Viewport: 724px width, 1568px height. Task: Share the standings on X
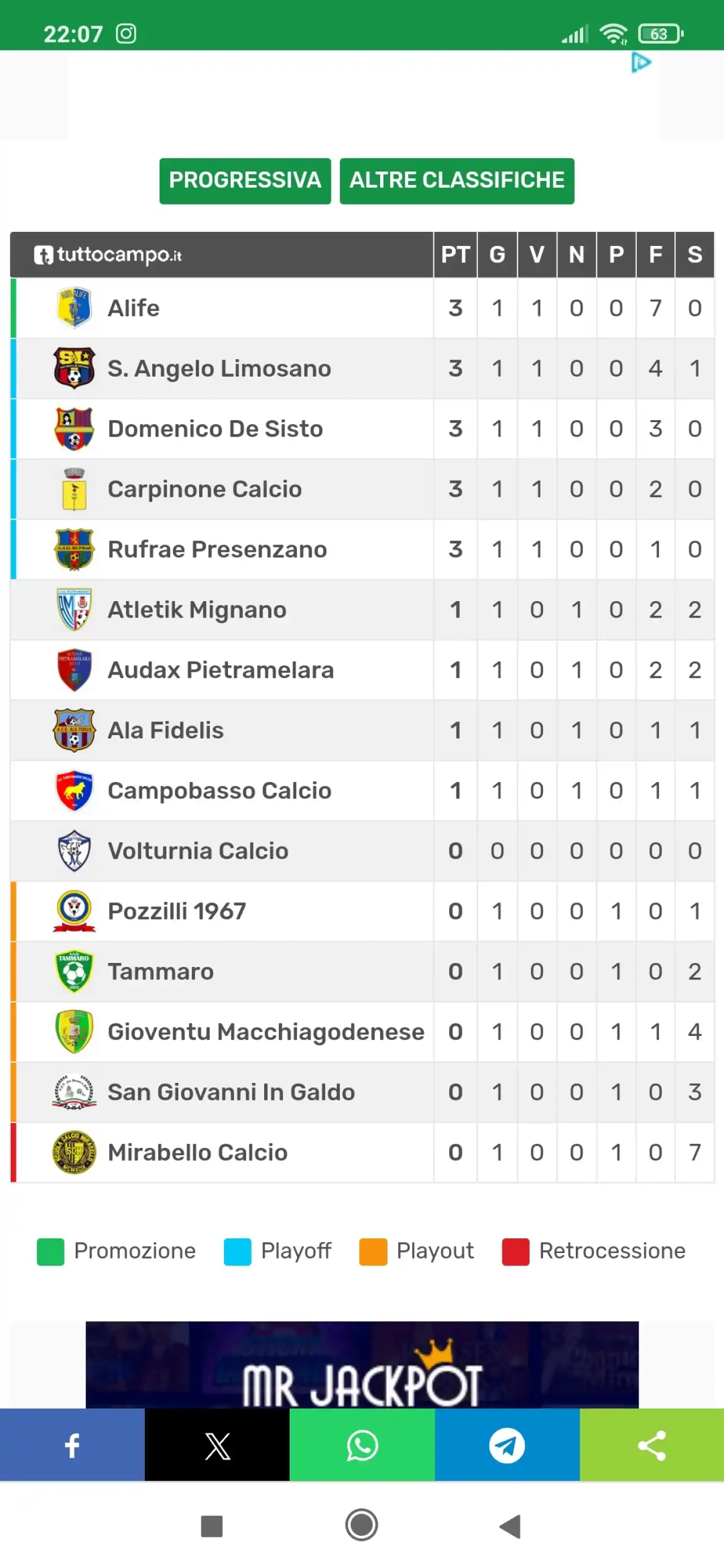point(217,1444)
